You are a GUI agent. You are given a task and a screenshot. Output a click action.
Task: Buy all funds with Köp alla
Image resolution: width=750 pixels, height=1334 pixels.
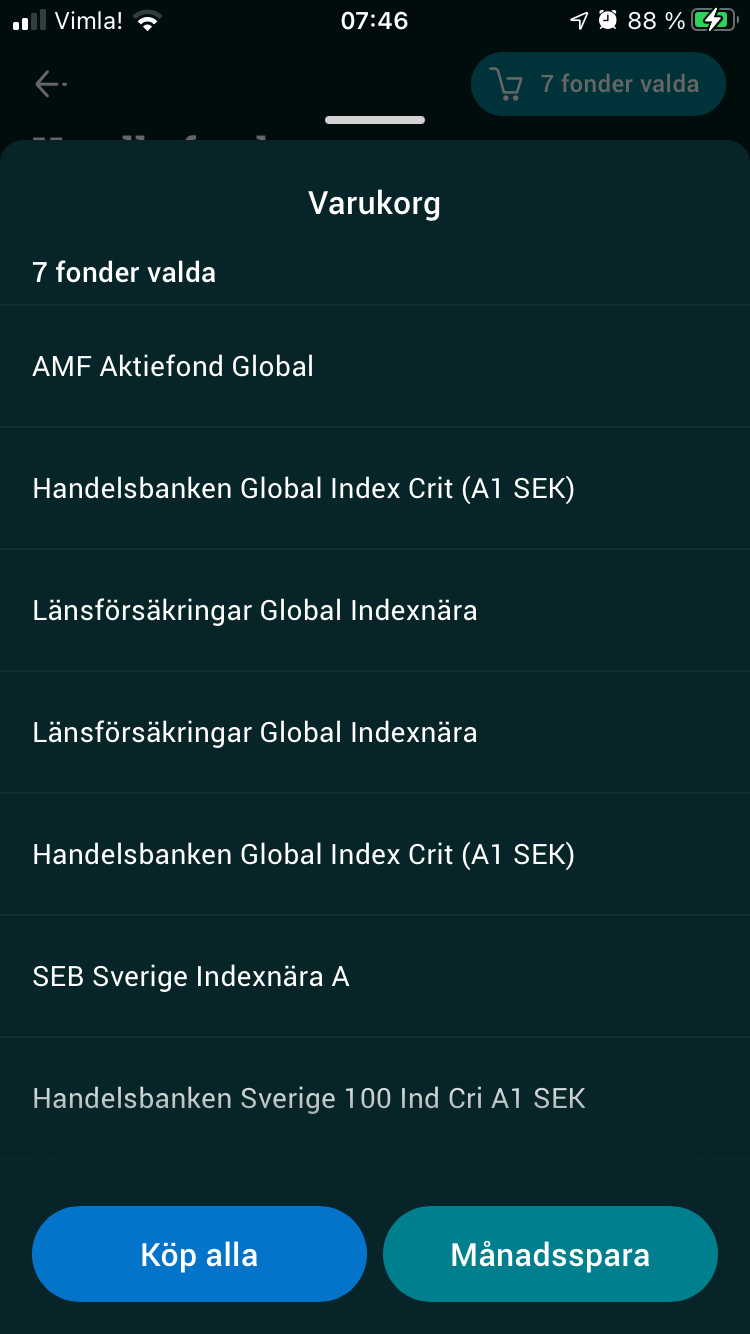pos(199,1254)
